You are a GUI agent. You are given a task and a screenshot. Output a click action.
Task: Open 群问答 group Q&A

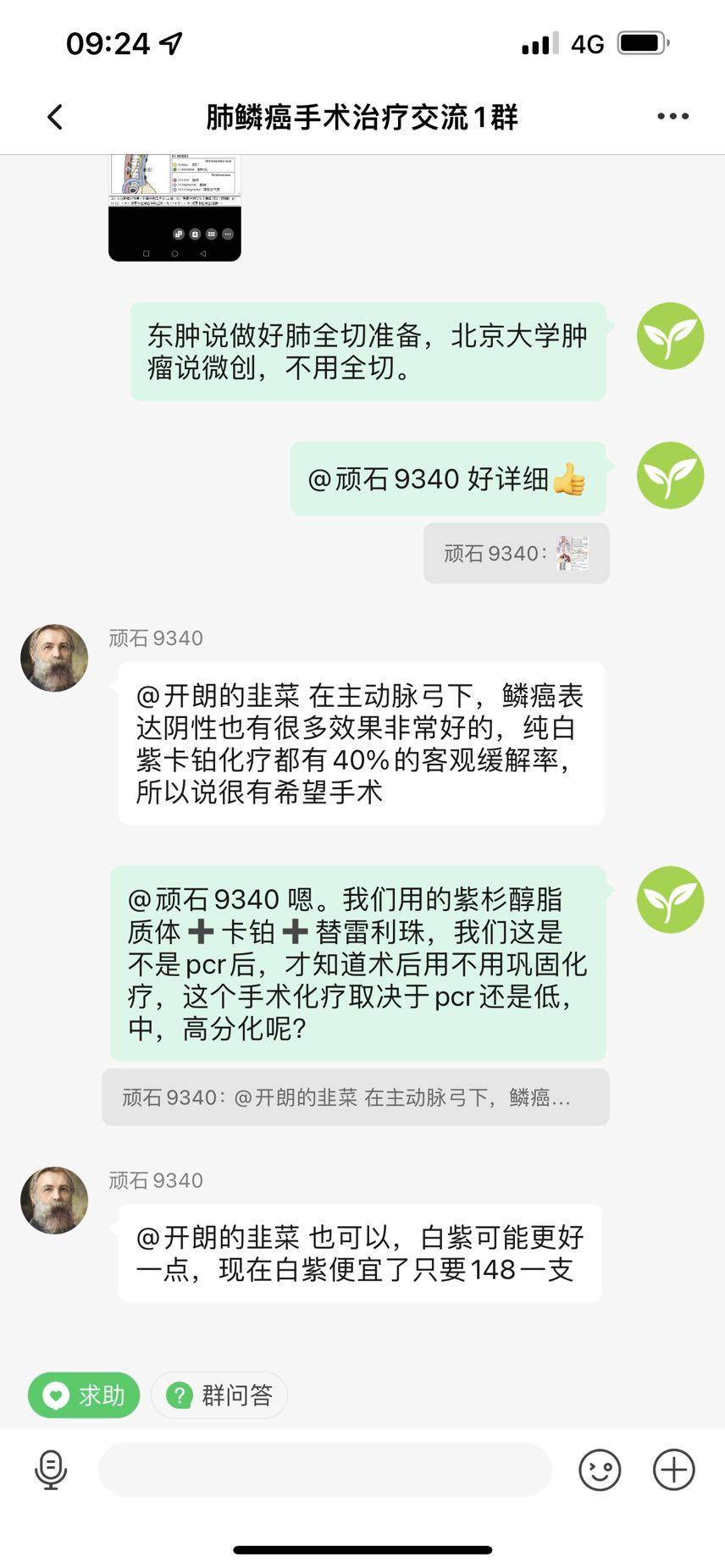point(219,1394)
